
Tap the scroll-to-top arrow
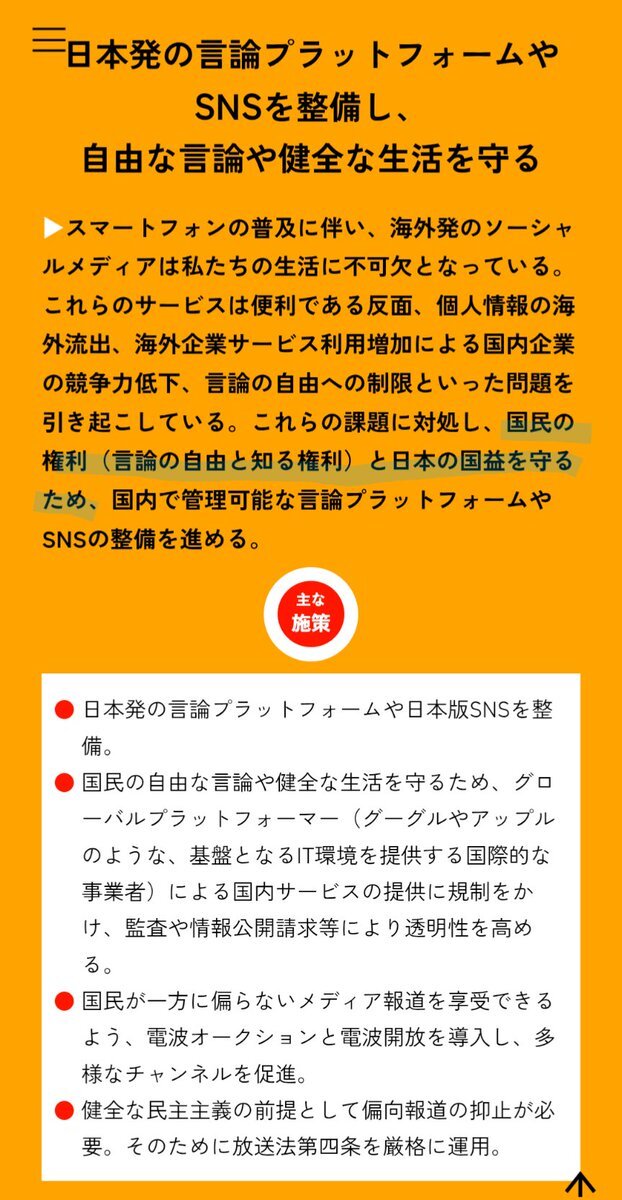coord(580,1185)
